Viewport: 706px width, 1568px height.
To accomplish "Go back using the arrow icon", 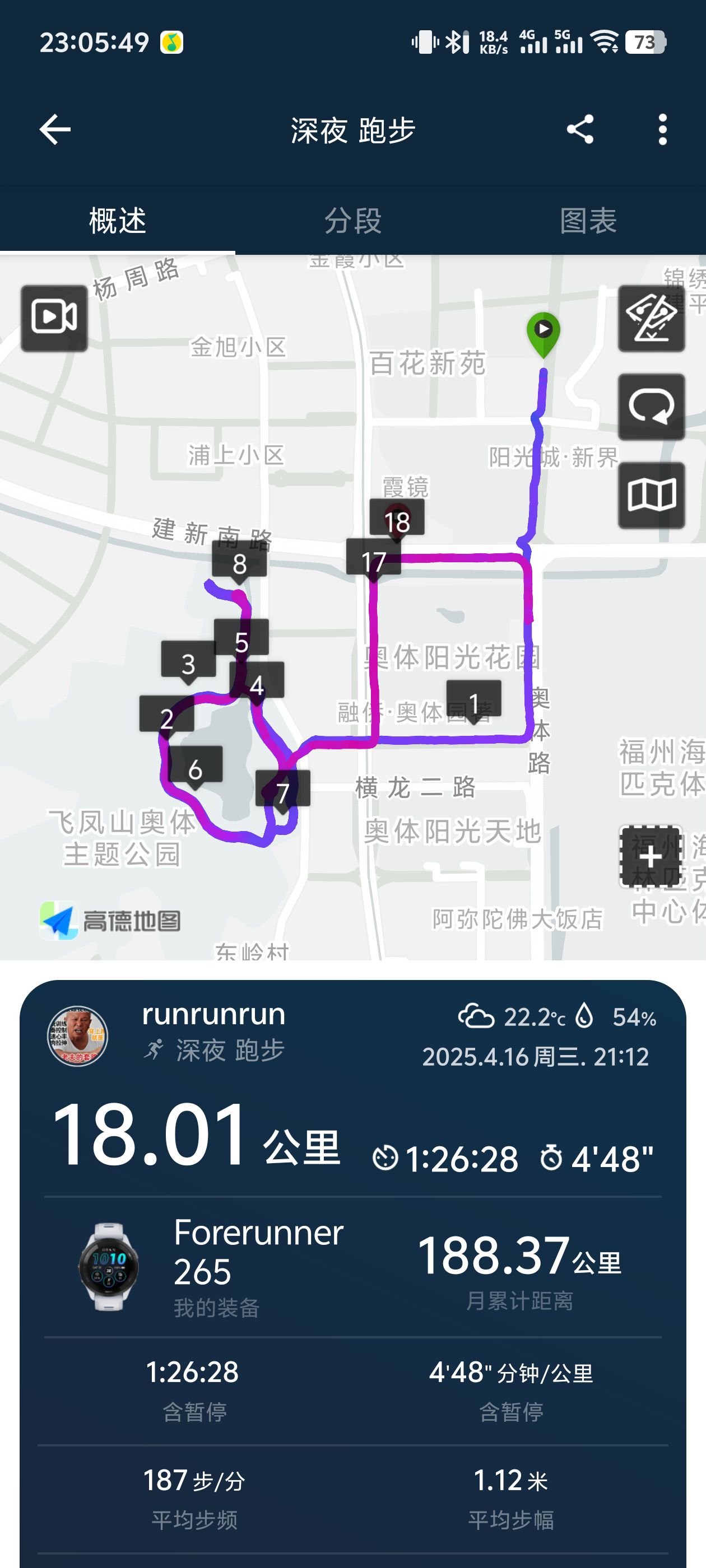I will click(55, 130).
